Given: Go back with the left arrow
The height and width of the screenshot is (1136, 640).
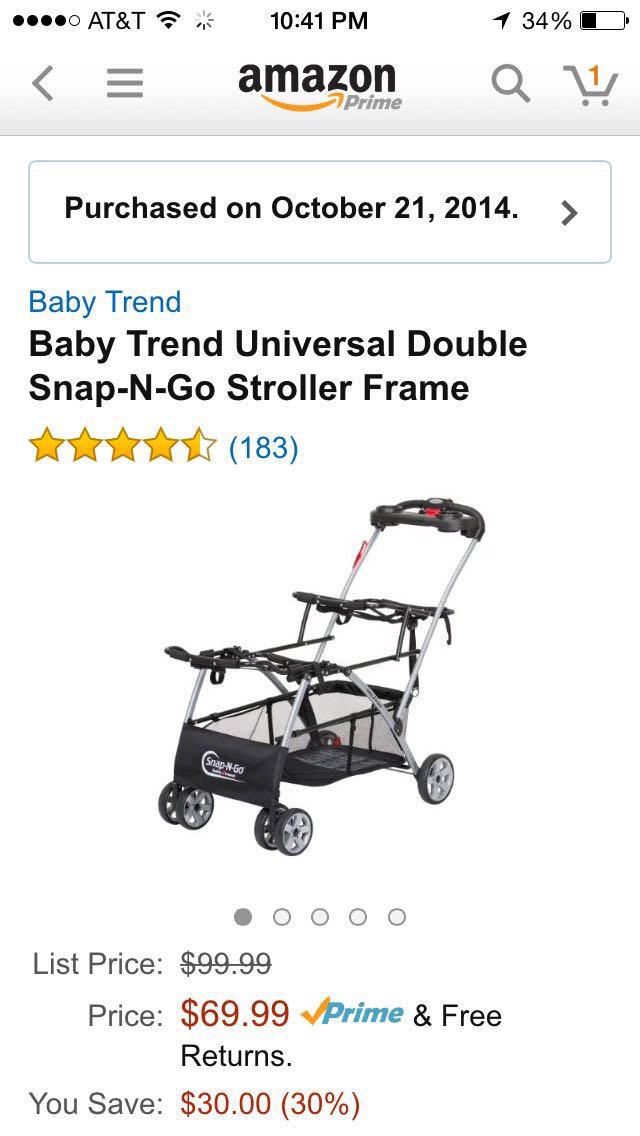Looking at the screenshot, I should point(43,83).
